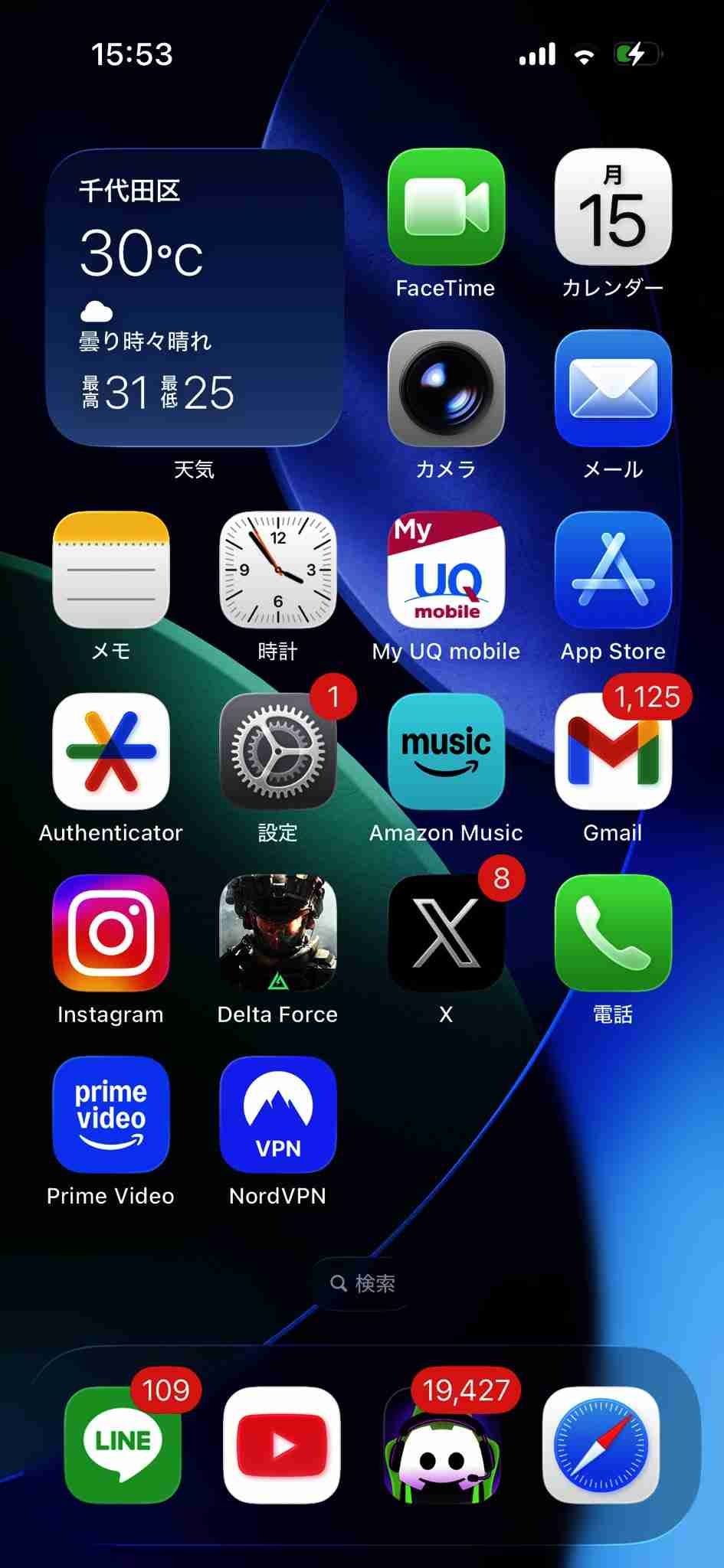The width and height of the screenshot is (724, 1568).
Task: Open the weather widget for 千代田区
Action: click(x=195, y=297)
